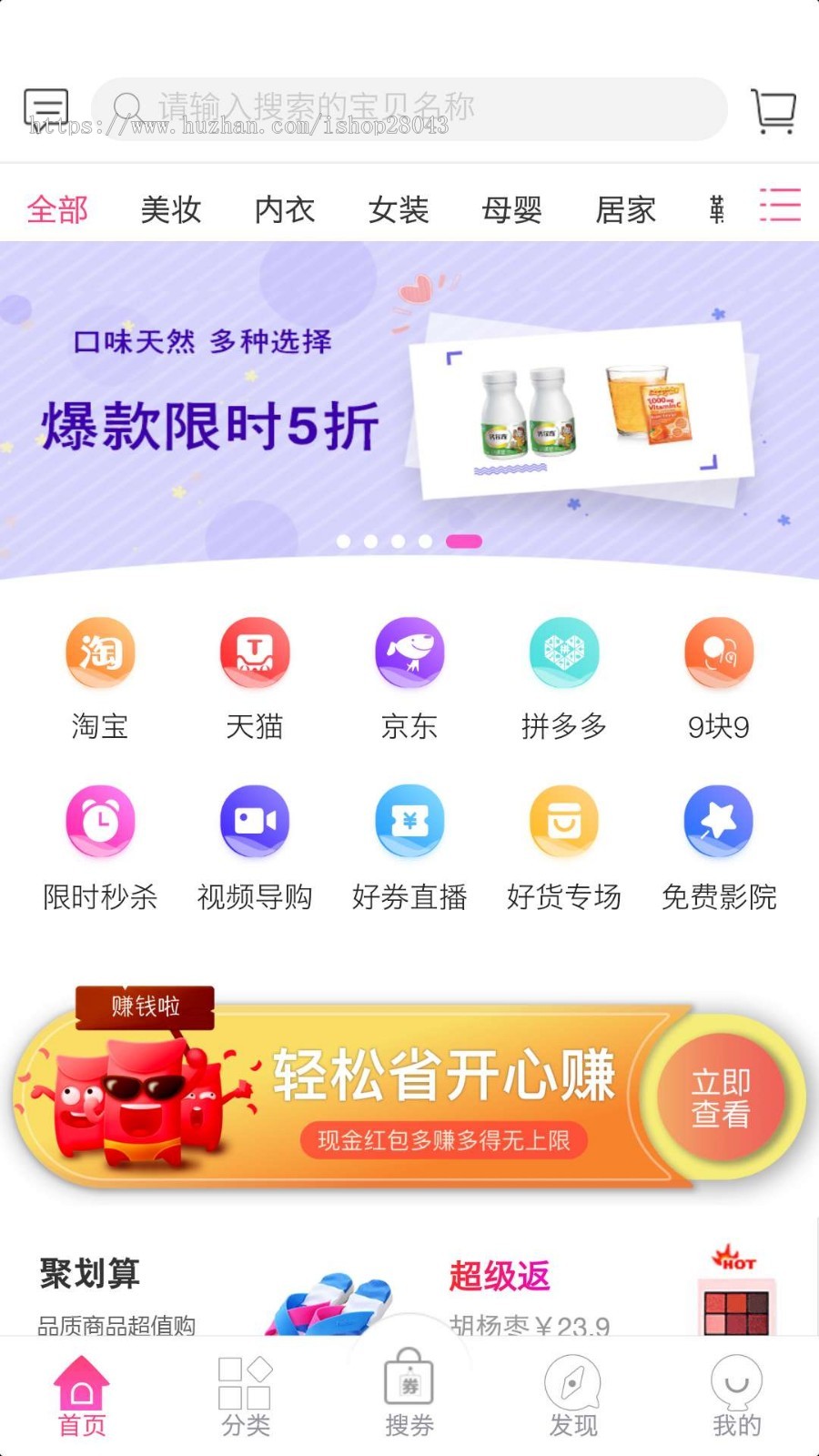Go to the 我的 profile tab
This screenshot has width=819, height=1456.
click(737, 1397)
